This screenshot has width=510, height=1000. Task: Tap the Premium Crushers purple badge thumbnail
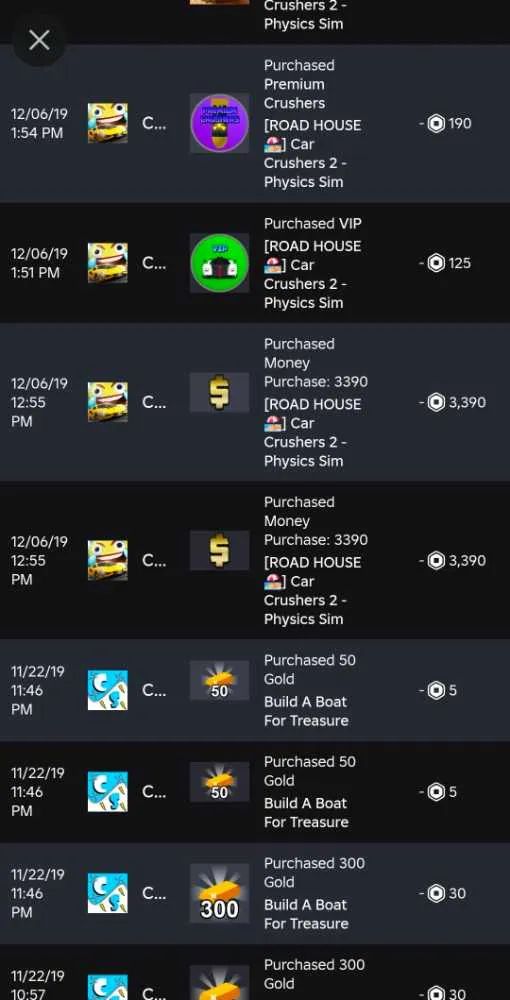click(x=219, y=123)
